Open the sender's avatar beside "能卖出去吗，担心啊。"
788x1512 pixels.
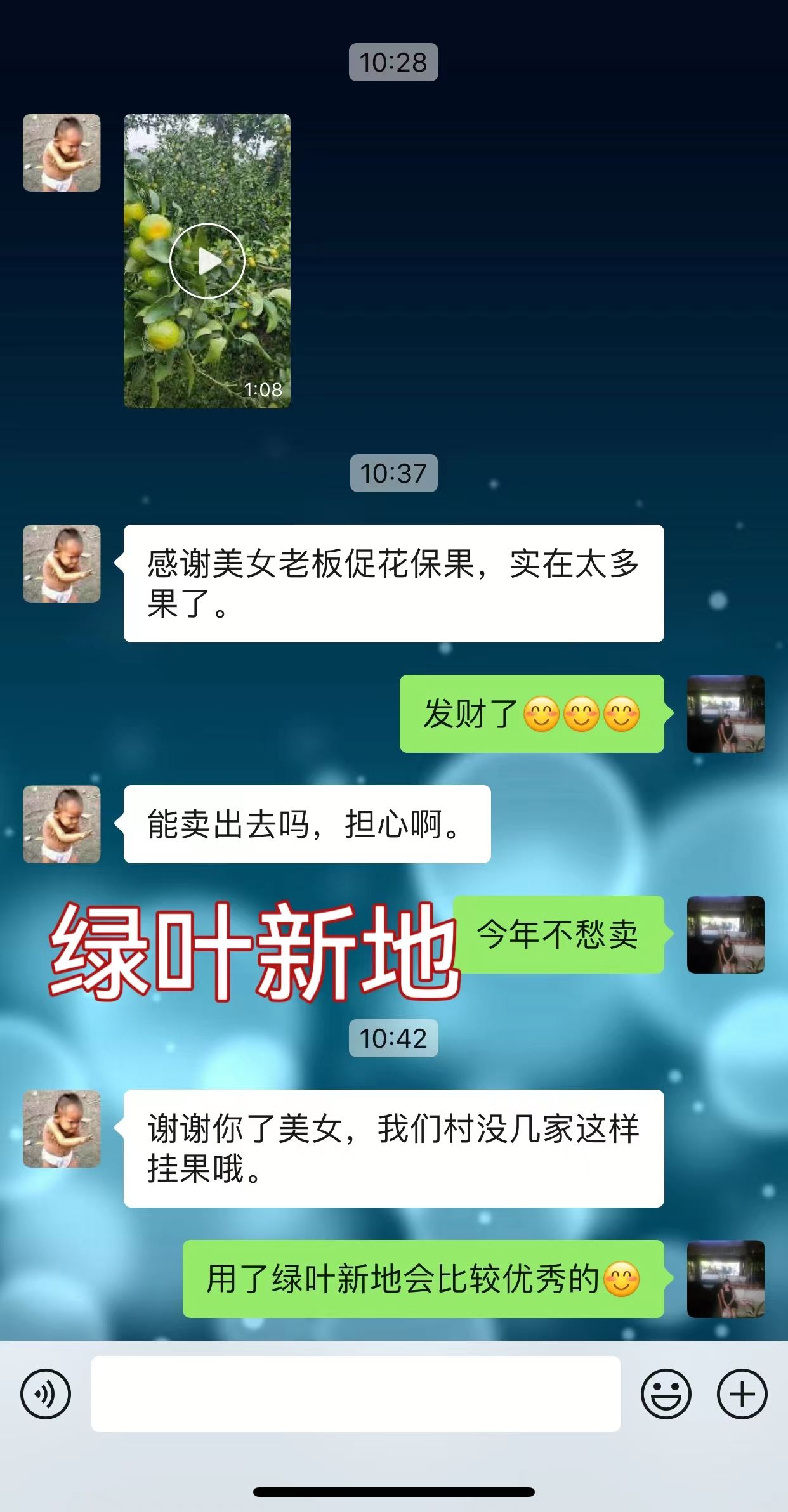pos(62,824)
